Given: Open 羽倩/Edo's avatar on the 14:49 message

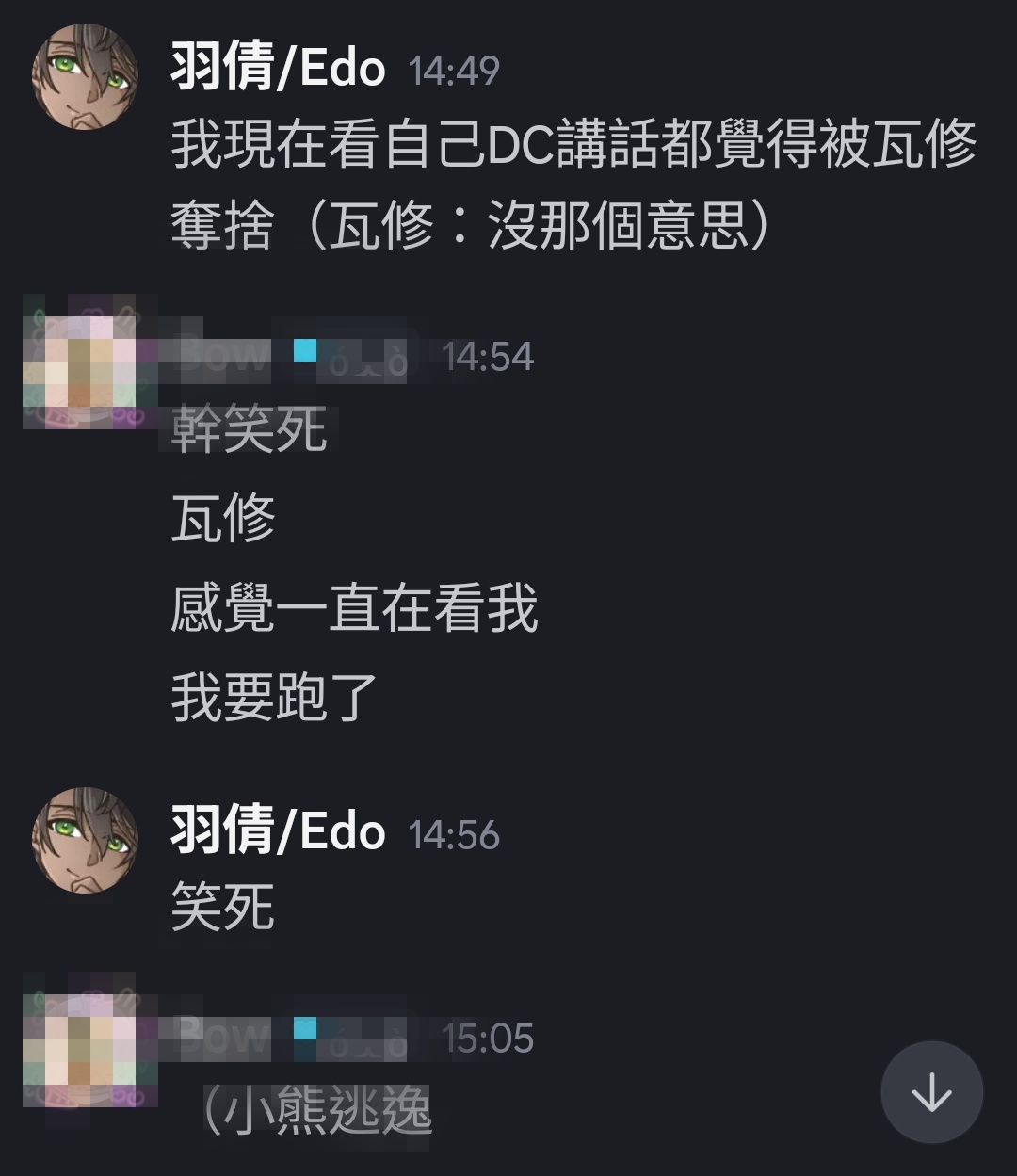Looking at the screenshot, I should [85, 76].
